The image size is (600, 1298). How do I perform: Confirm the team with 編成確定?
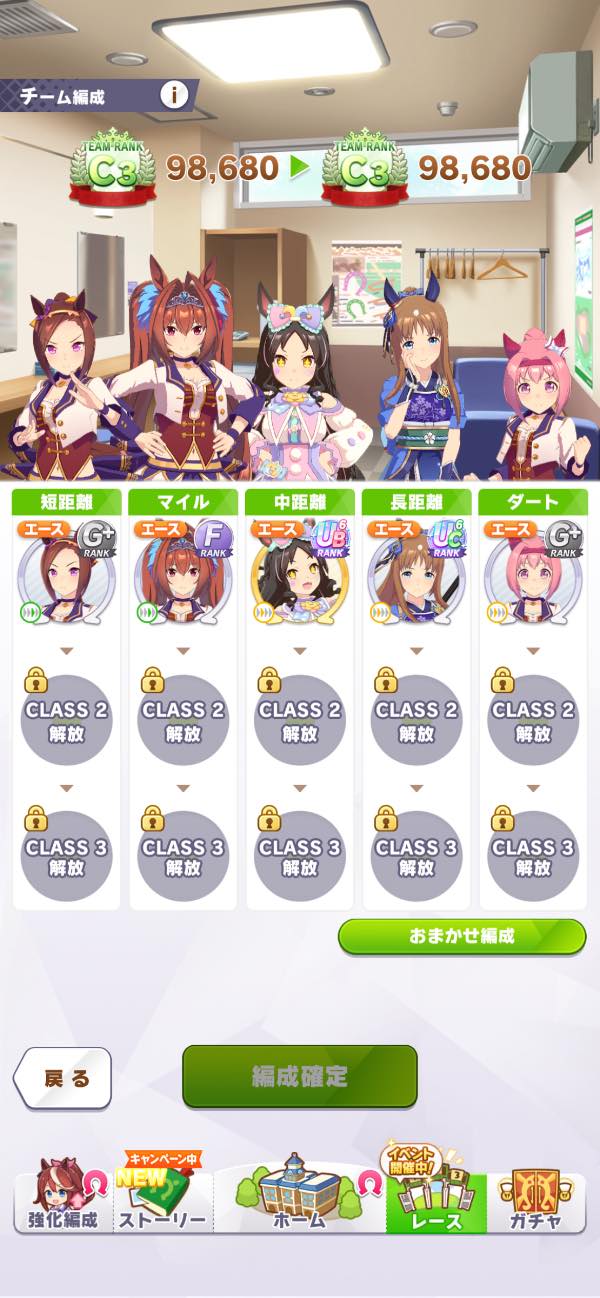[x=299, y=1076]
